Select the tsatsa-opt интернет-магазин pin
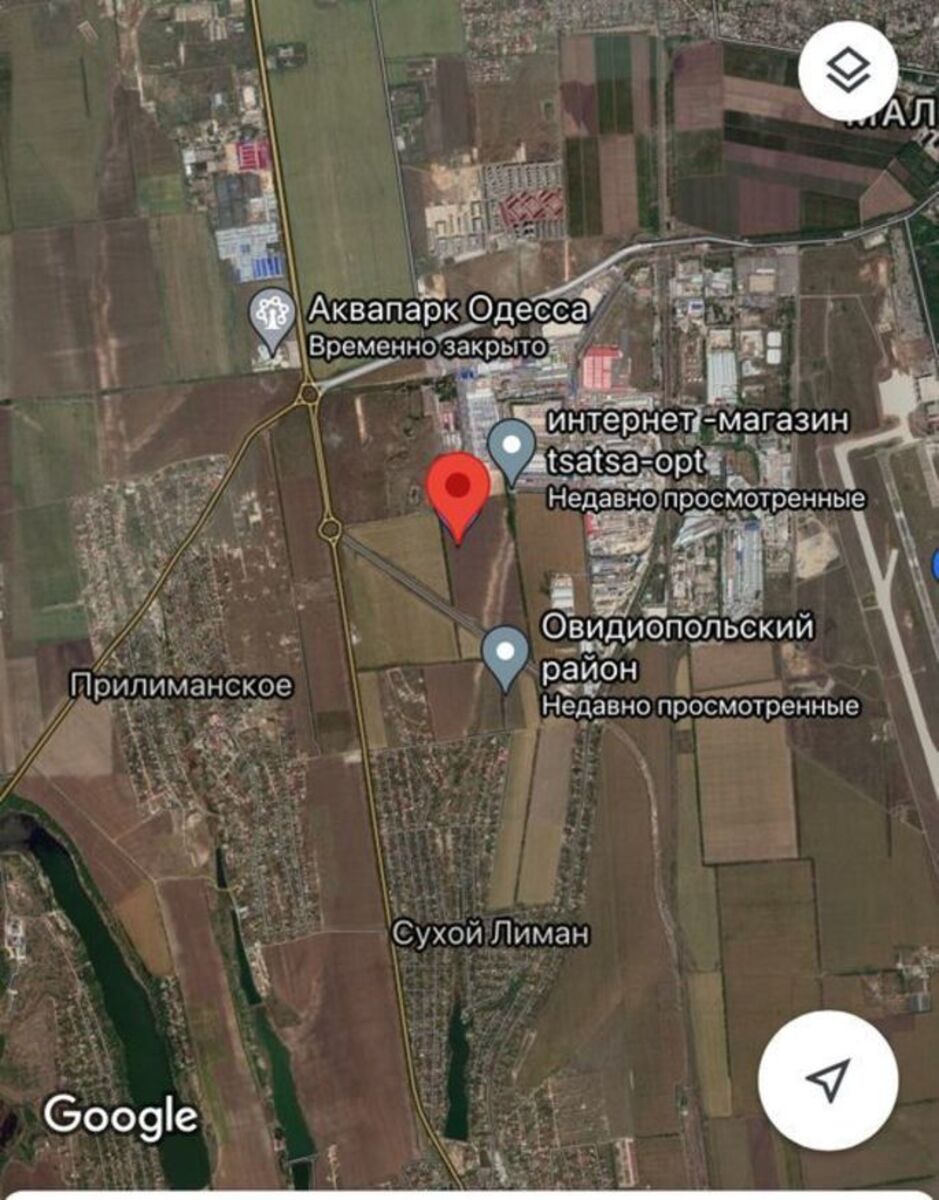939x1200 pixels. (x=513, y=451)
